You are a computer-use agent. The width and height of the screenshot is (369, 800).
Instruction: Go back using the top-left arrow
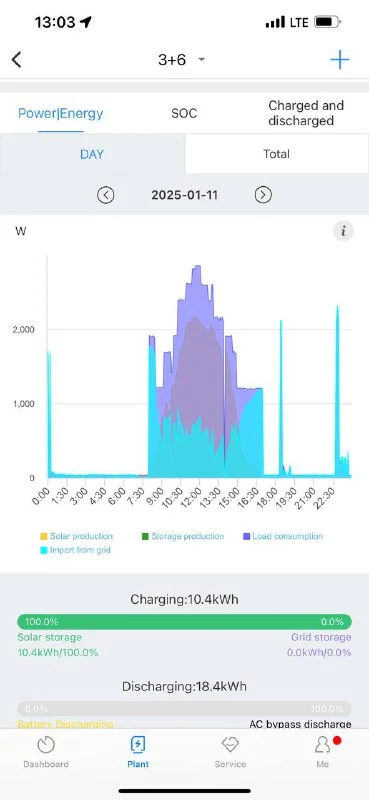pyautogui.click(x=17, y=60)
